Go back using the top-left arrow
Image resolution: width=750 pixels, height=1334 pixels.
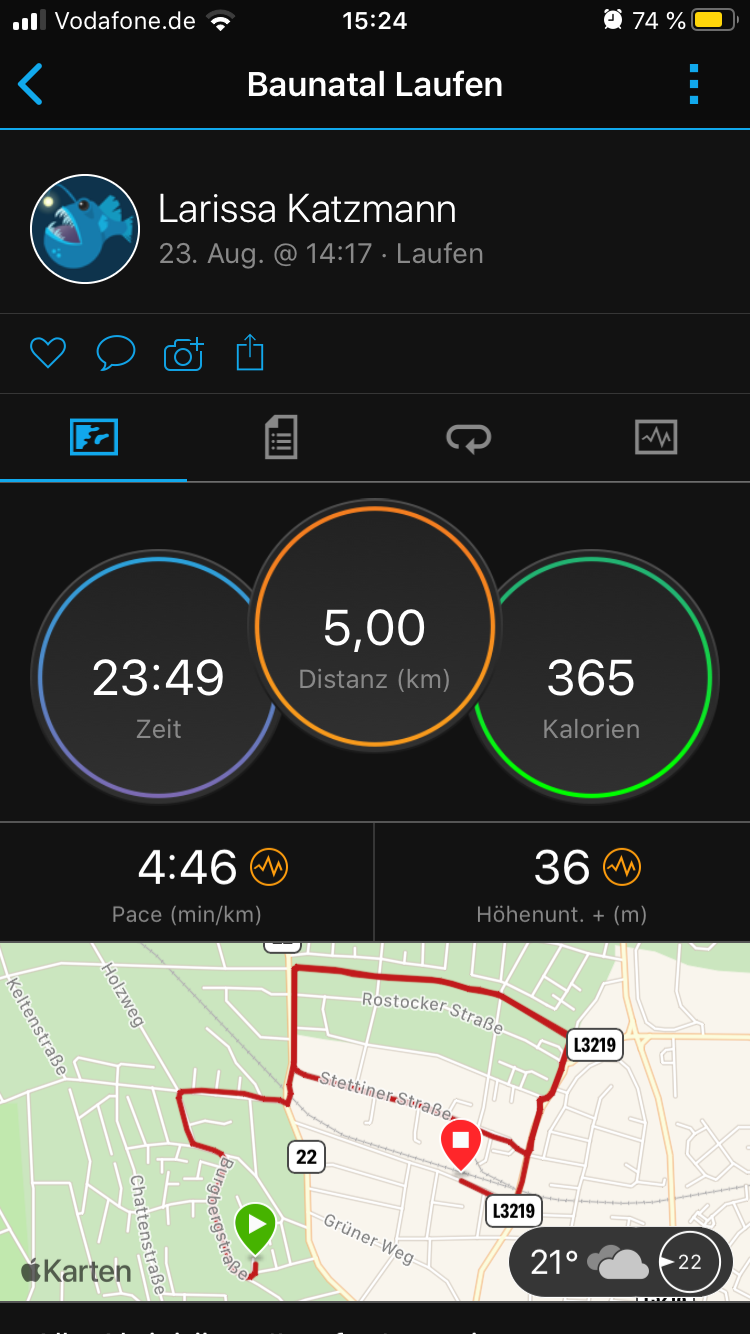[31, 84]
